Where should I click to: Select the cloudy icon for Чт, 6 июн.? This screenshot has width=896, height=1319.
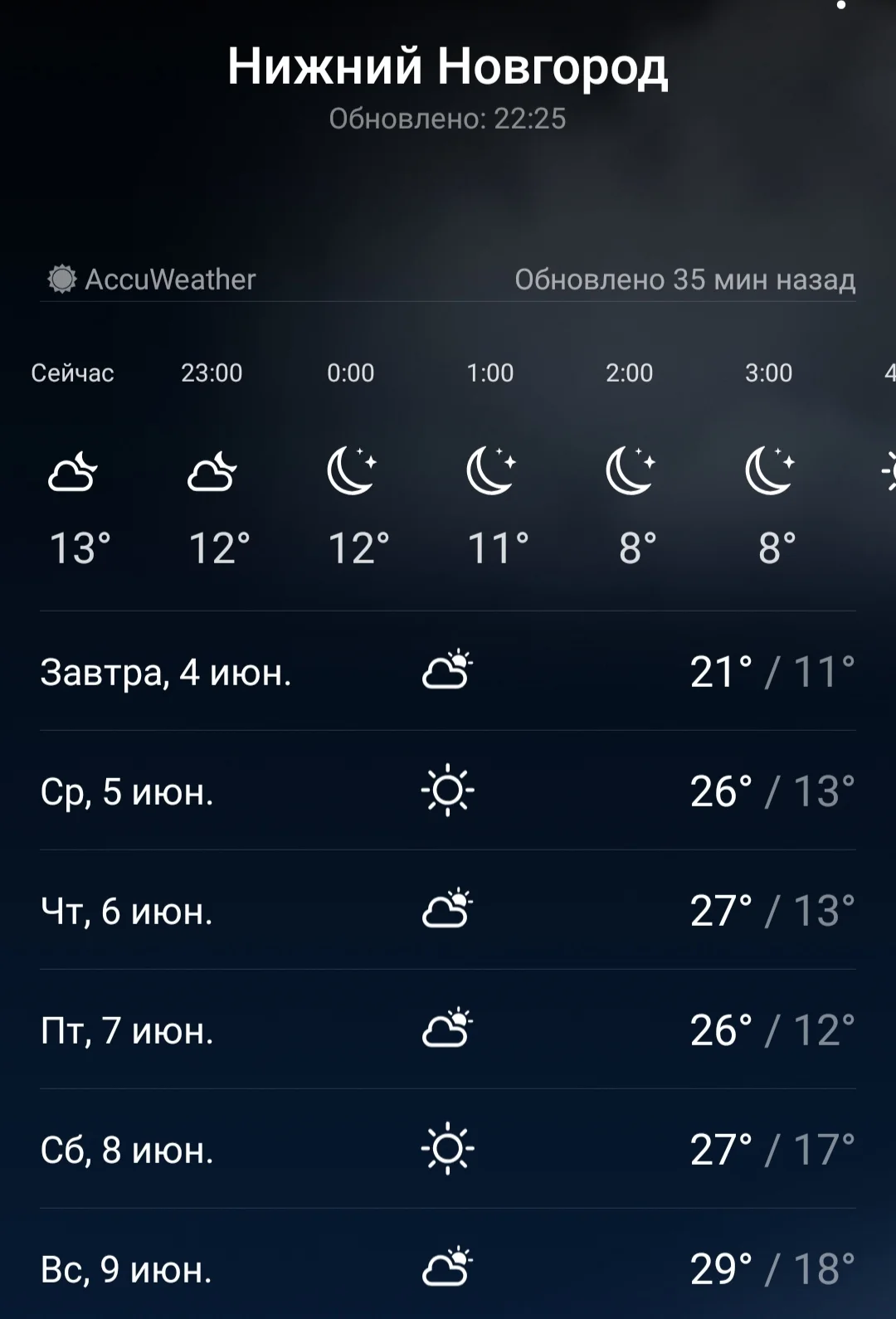click(446, 909)
